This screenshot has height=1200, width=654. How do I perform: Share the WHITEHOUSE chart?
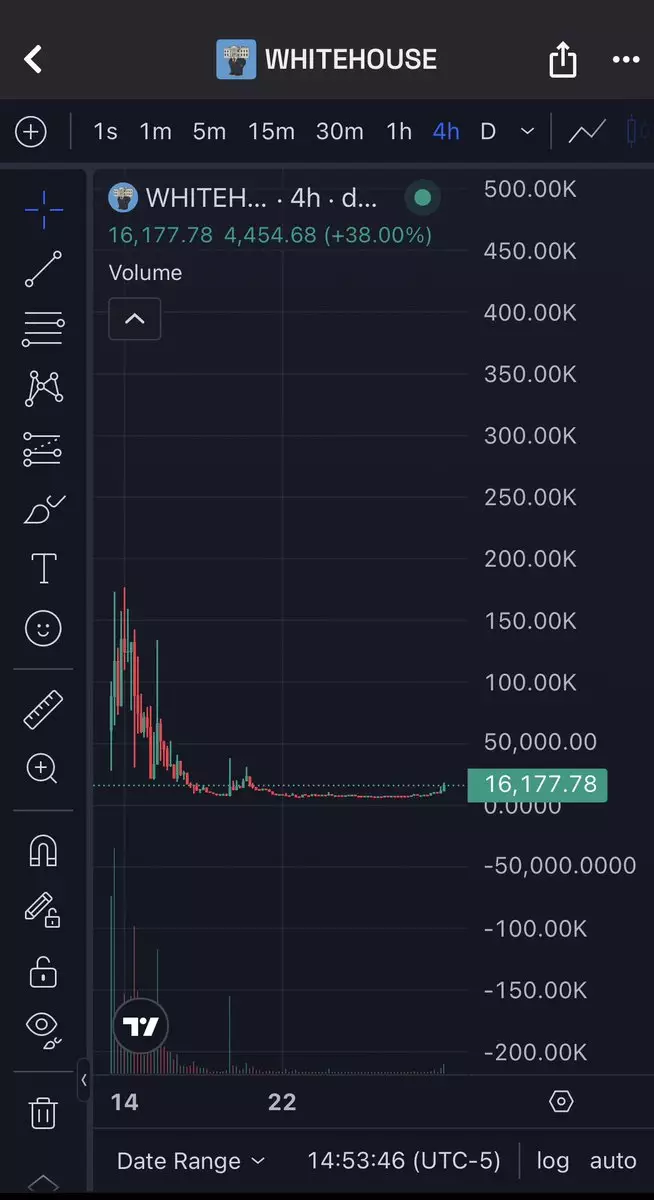(563, 60)
